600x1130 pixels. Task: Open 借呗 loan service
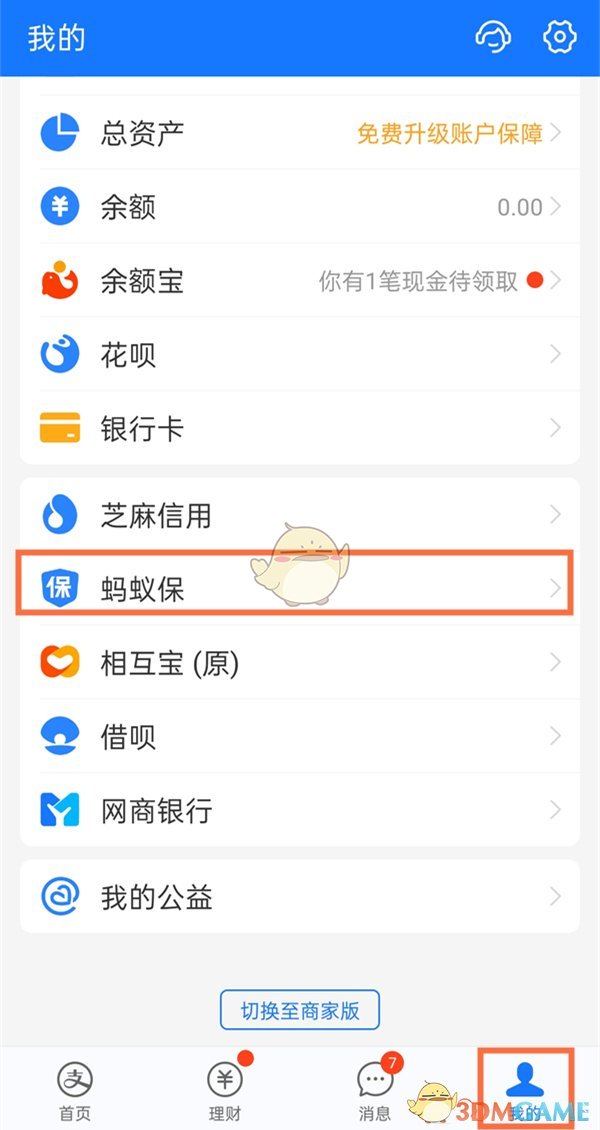[300, 737]
